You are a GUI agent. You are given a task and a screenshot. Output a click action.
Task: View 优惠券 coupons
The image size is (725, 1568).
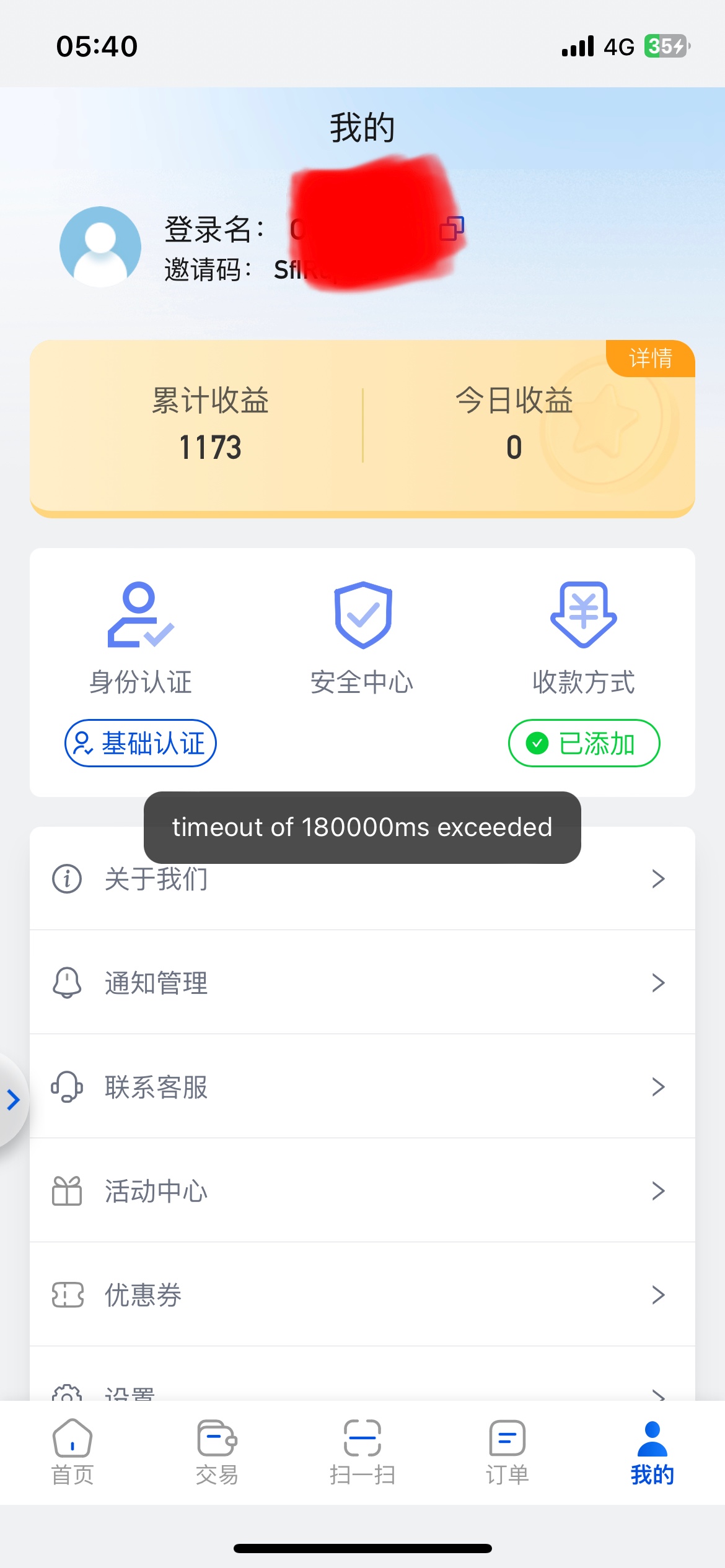point(362,1295)
